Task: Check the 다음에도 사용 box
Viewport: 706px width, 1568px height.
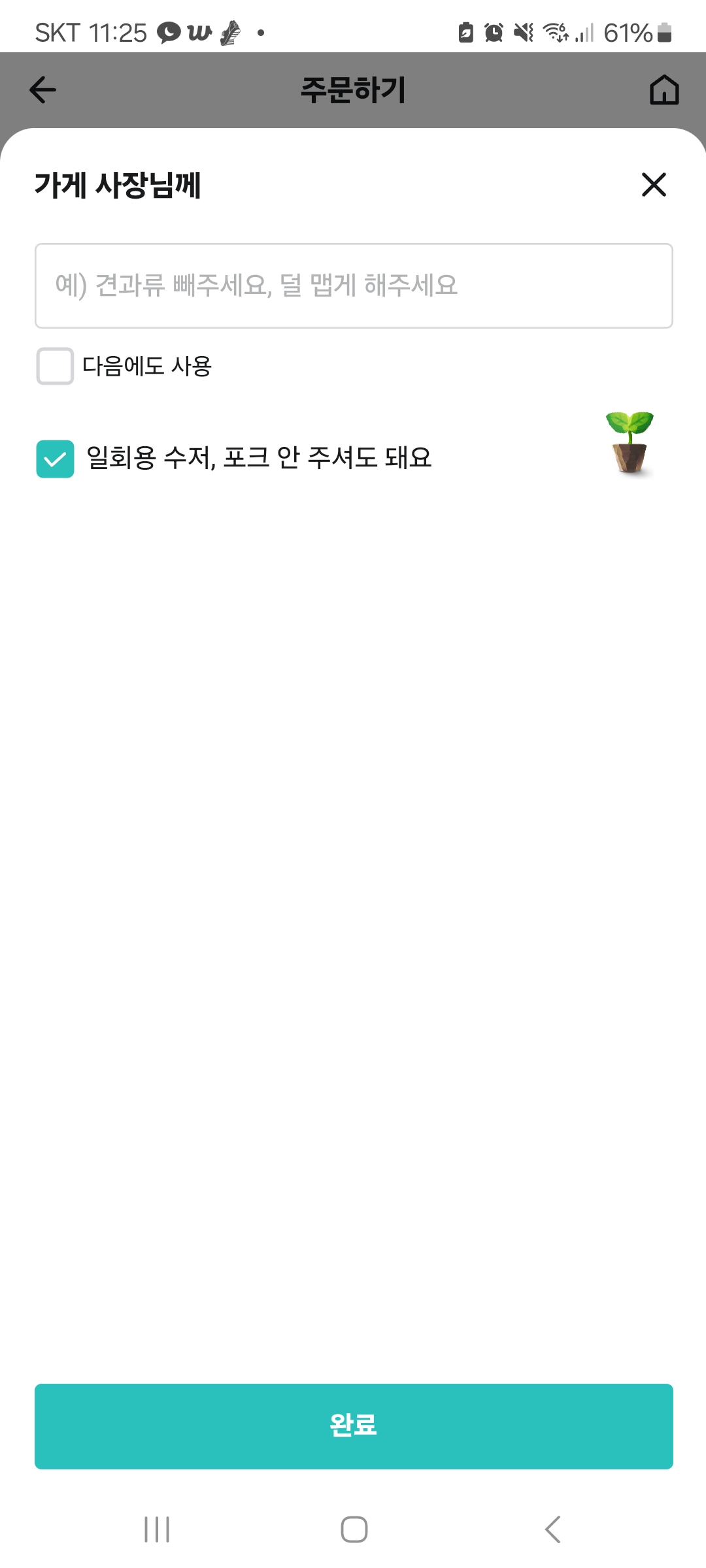Action: click(x=55, y=366)
